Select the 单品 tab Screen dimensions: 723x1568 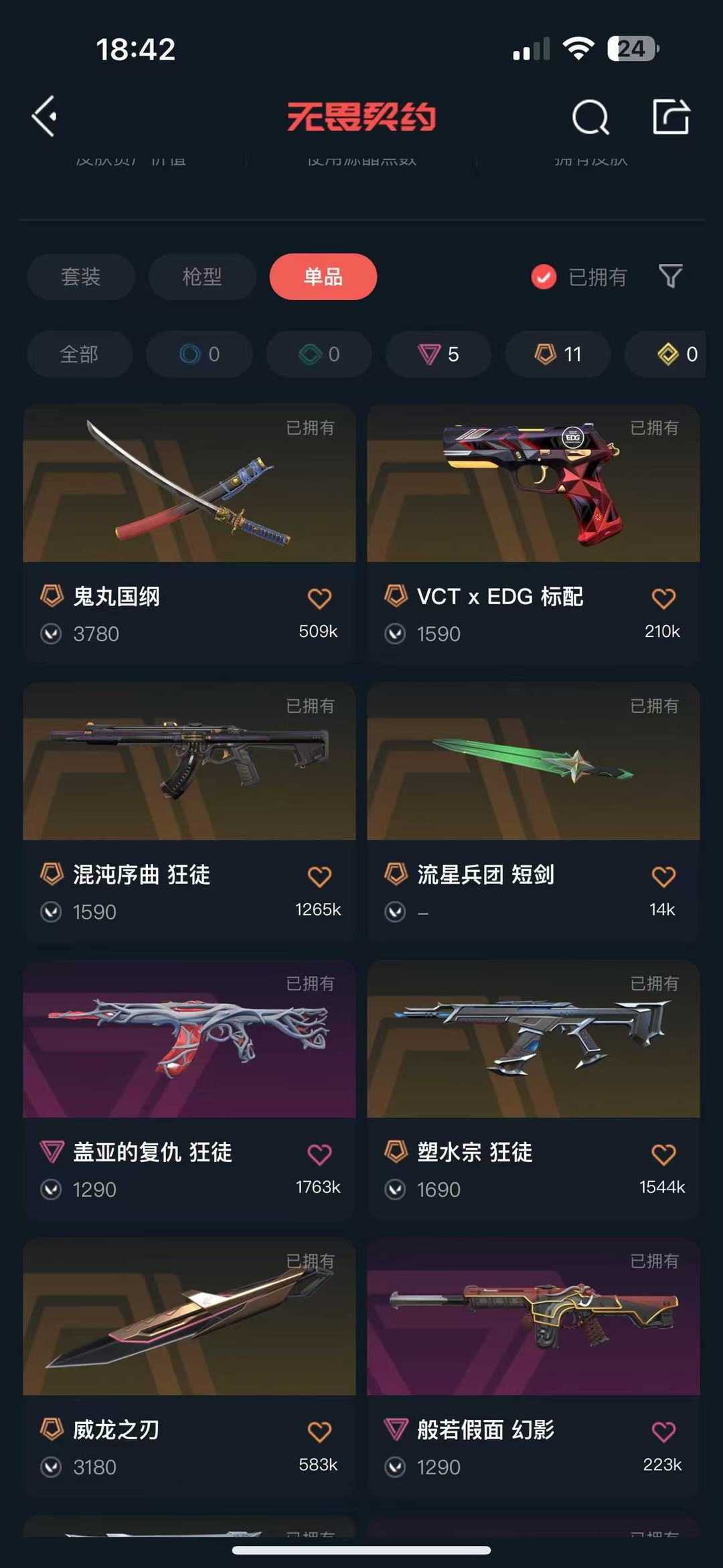click(323, 277)
